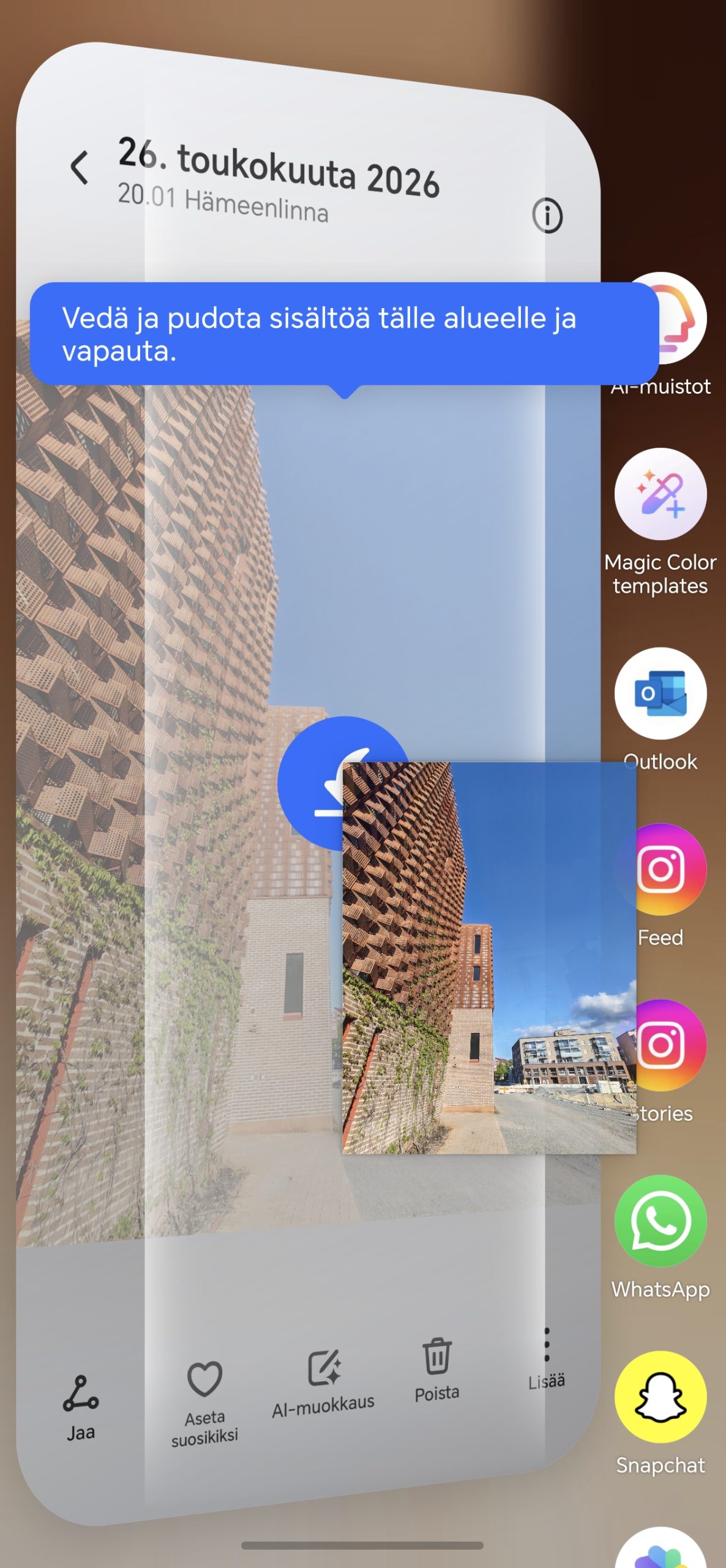Open photo details info icon

[x=547, y=216]
